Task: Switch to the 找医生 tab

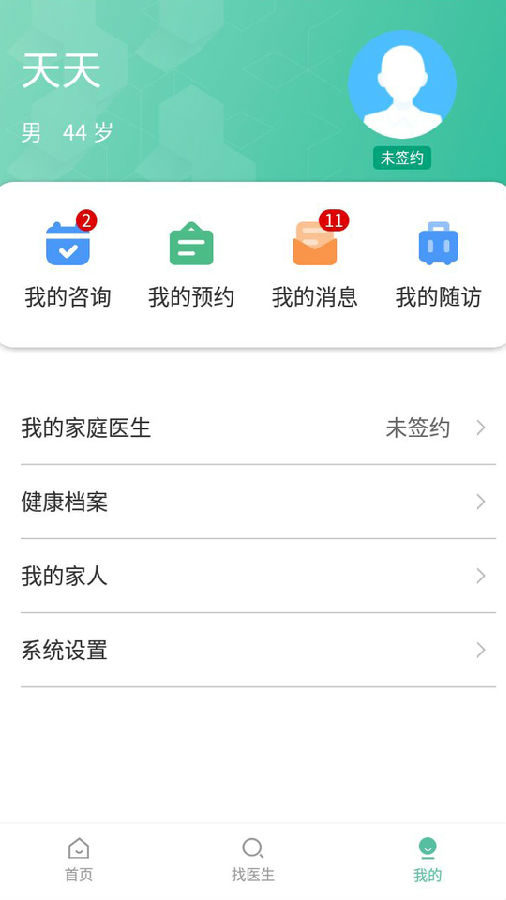Action: [253, 860]
